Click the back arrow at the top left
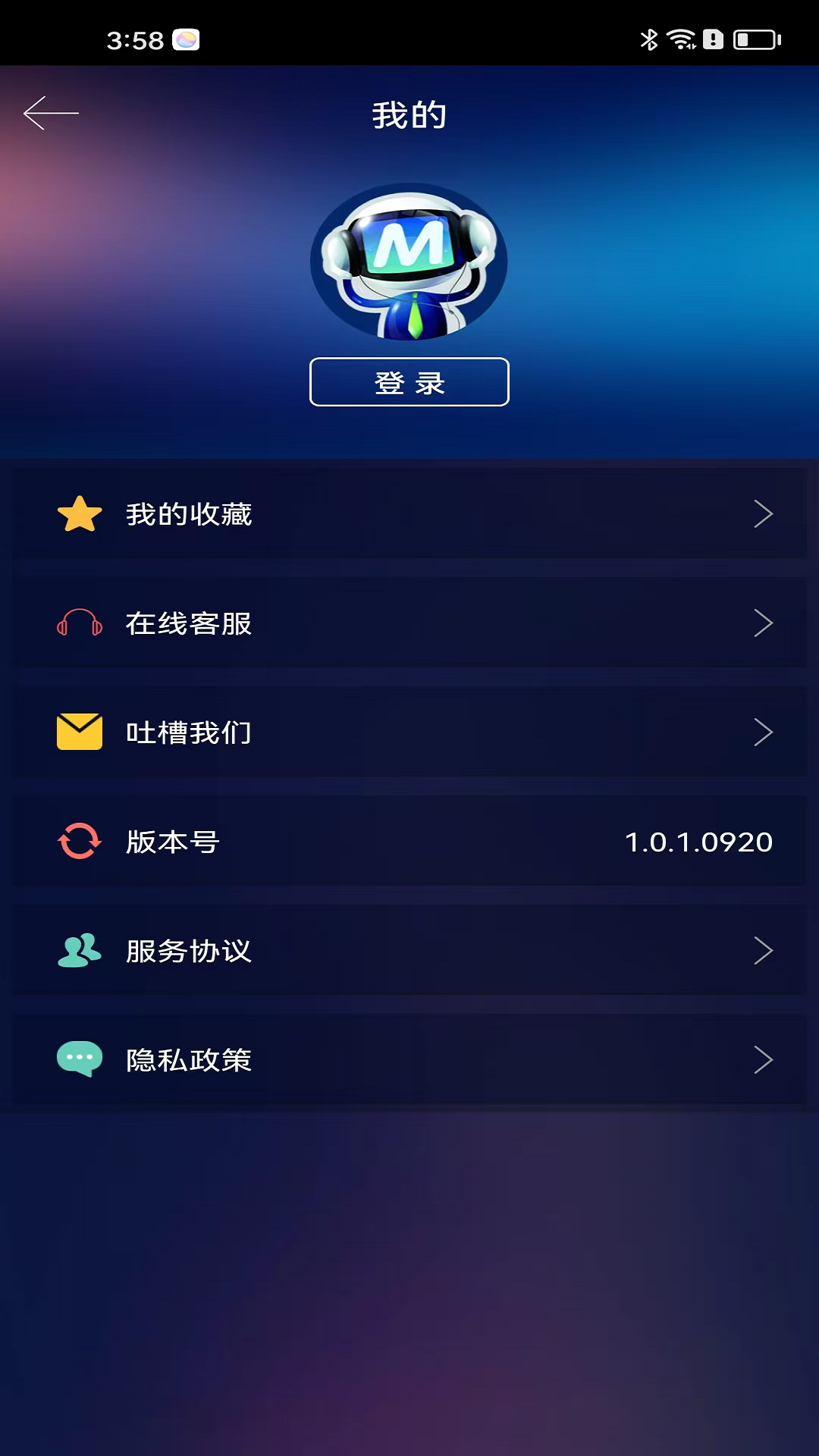The height and width of the screenshot is (1456, 819). pyautogui.click(x=48, y=112)
